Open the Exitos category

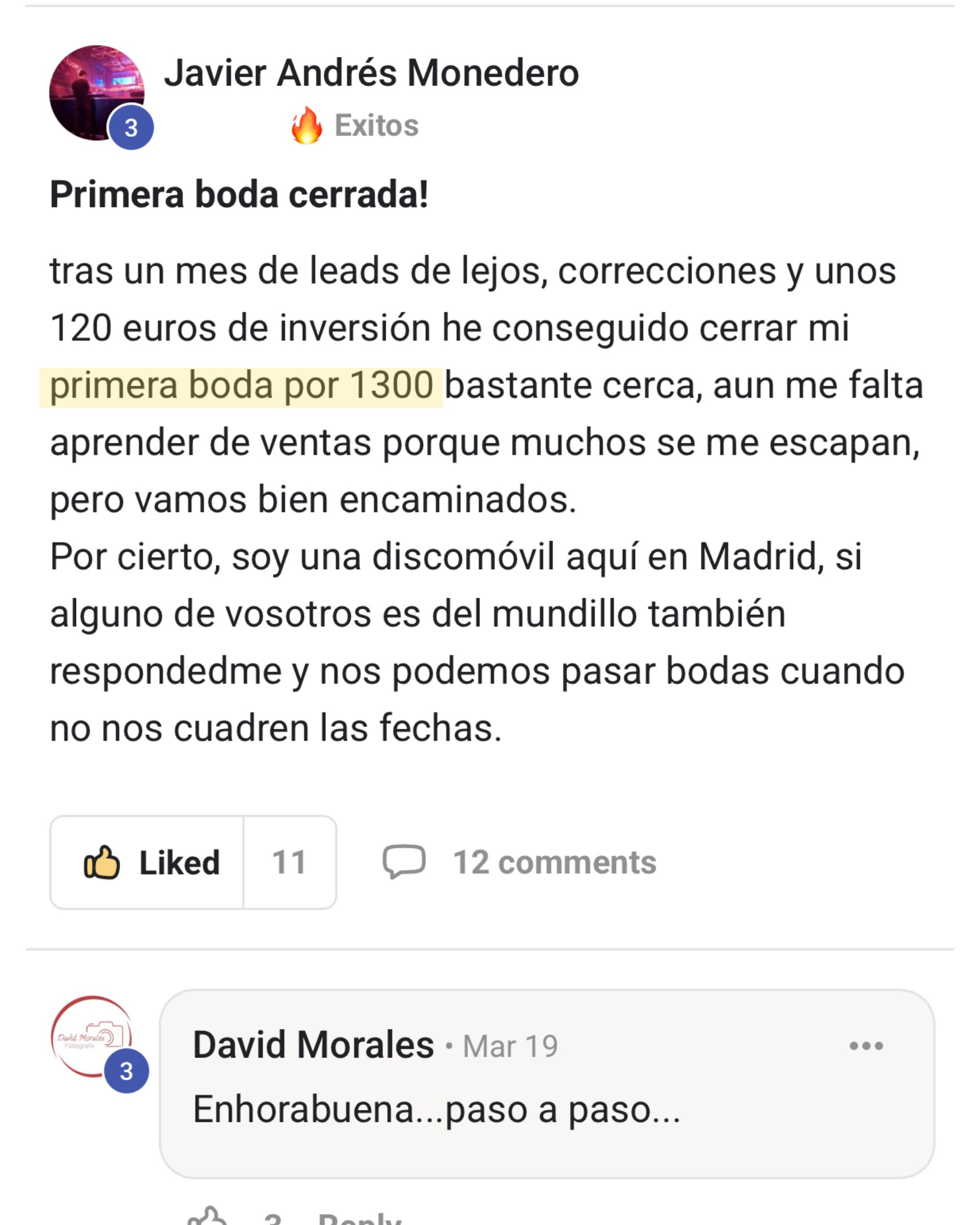coord(376,125)
